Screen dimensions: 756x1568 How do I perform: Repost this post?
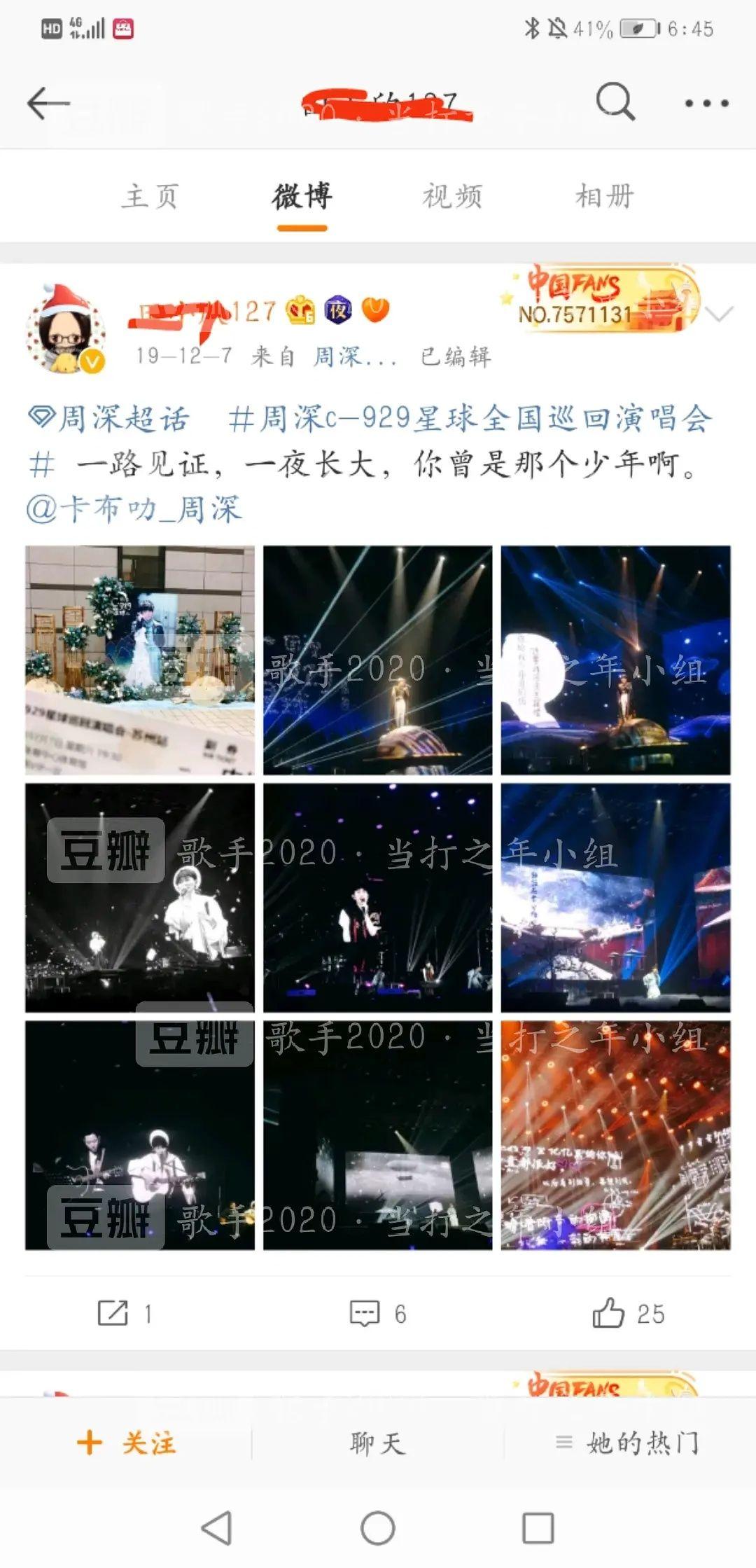(x=125, y=1314)
